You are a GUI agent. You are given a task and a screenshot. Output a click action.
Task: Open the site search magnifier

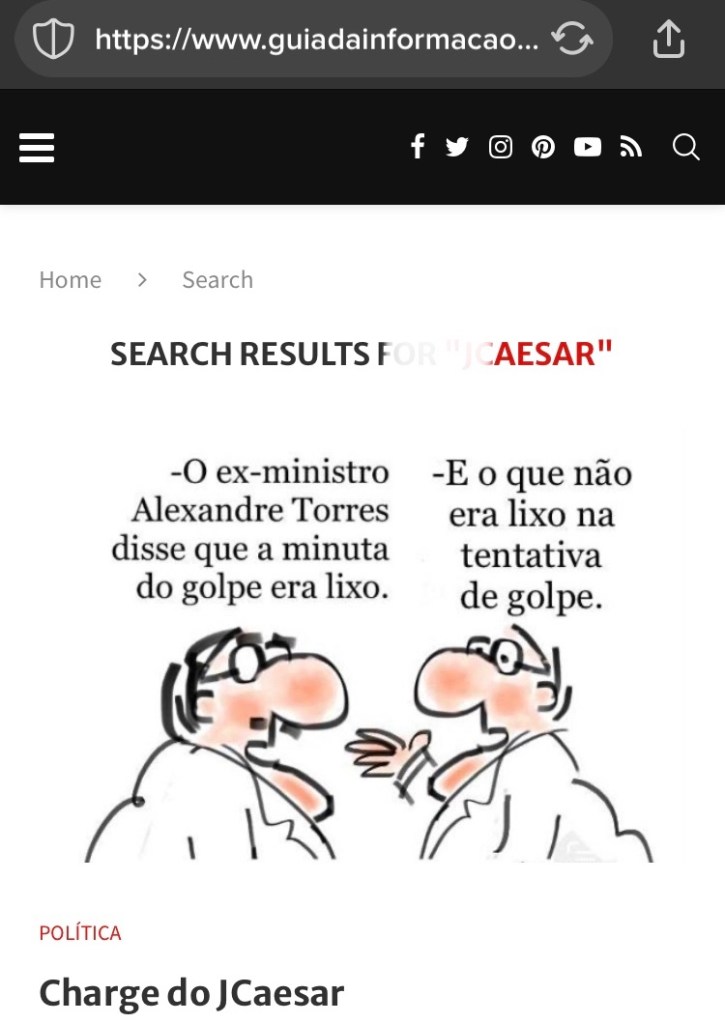[685, 148]
